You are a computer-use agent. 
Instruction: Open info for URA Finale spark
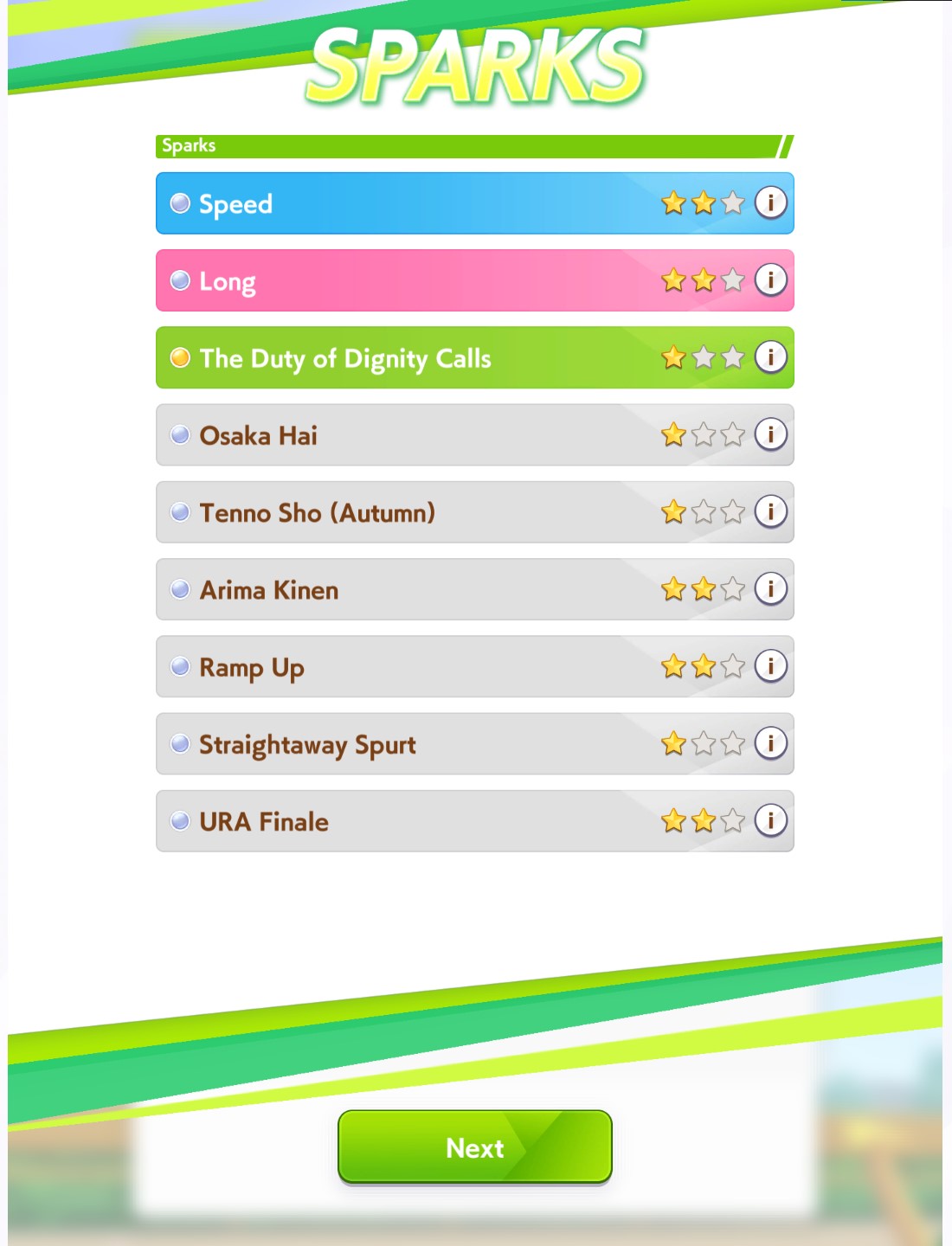click(x=770, y=820)
